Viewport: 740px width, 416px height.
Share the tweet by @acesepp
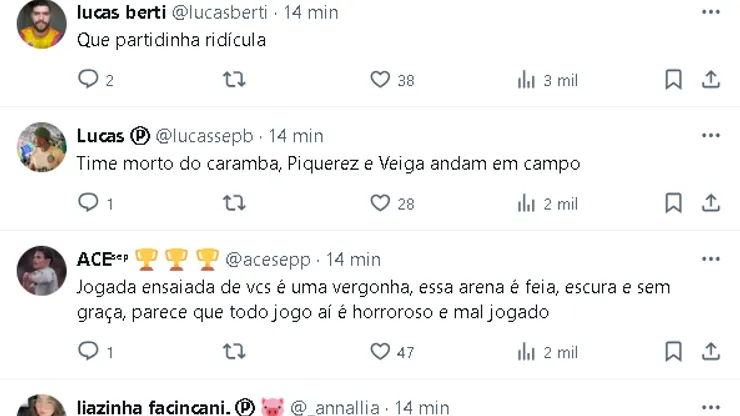pos(711,351)
